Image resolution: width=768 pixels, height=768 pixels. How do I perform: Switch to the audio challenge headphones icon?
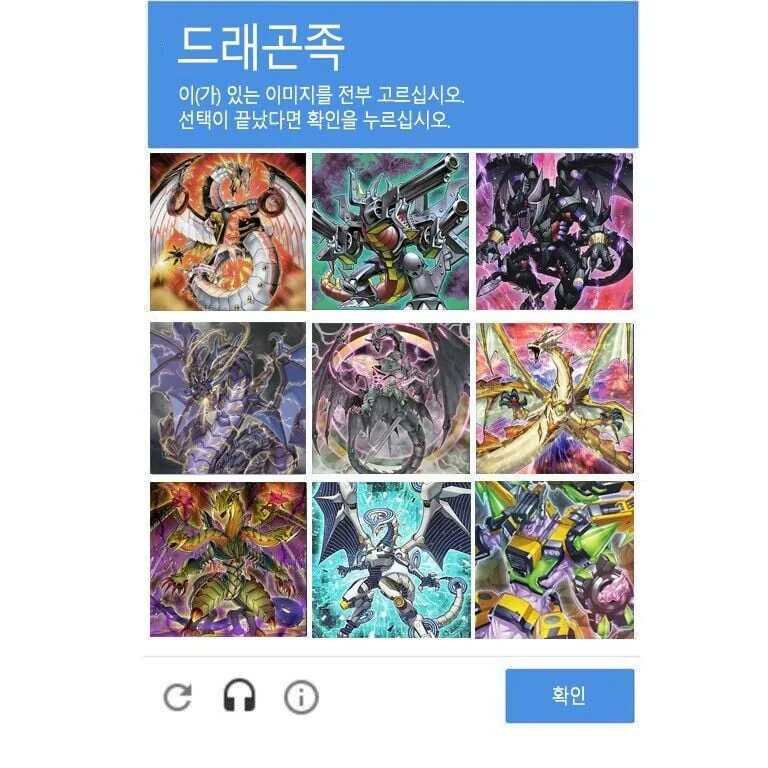coord(239,696)
